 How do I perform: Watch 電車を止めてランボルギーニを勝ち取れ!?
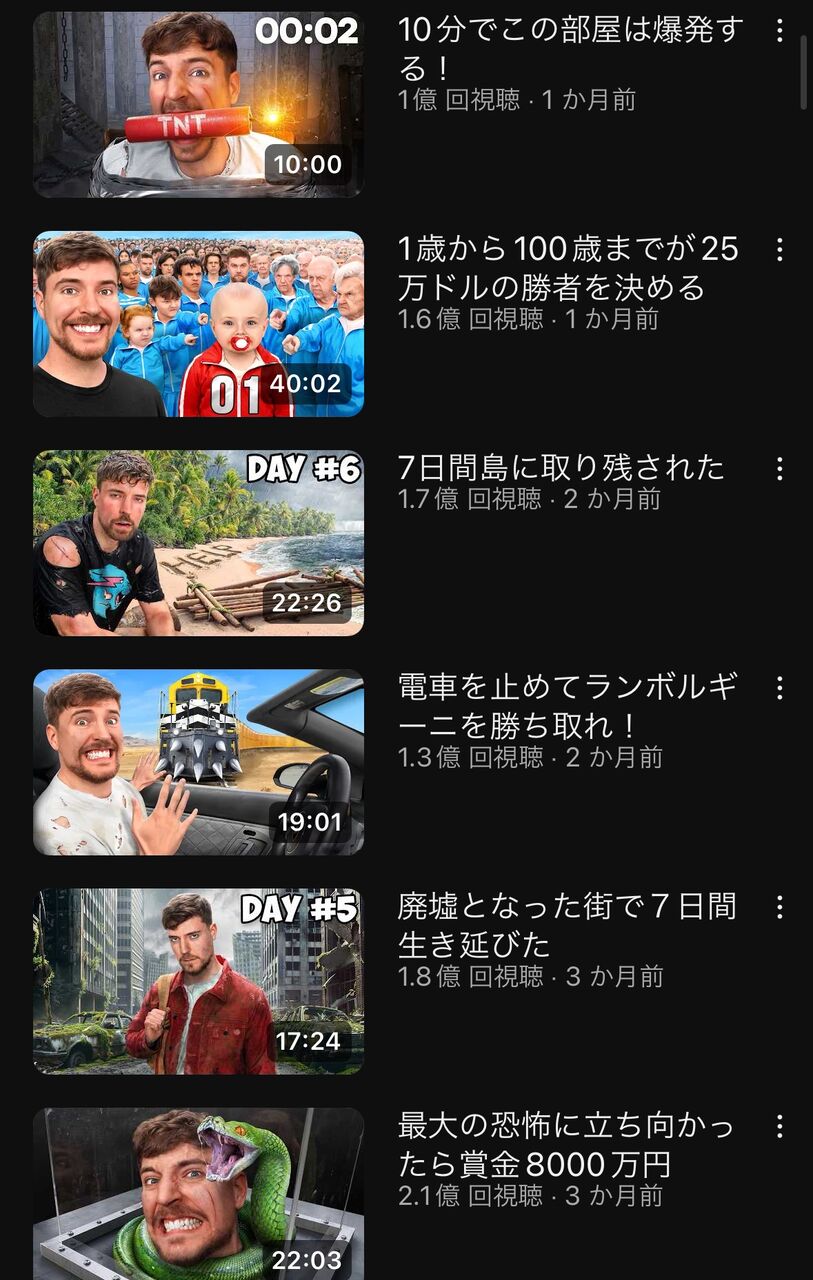tap(198, 762)
